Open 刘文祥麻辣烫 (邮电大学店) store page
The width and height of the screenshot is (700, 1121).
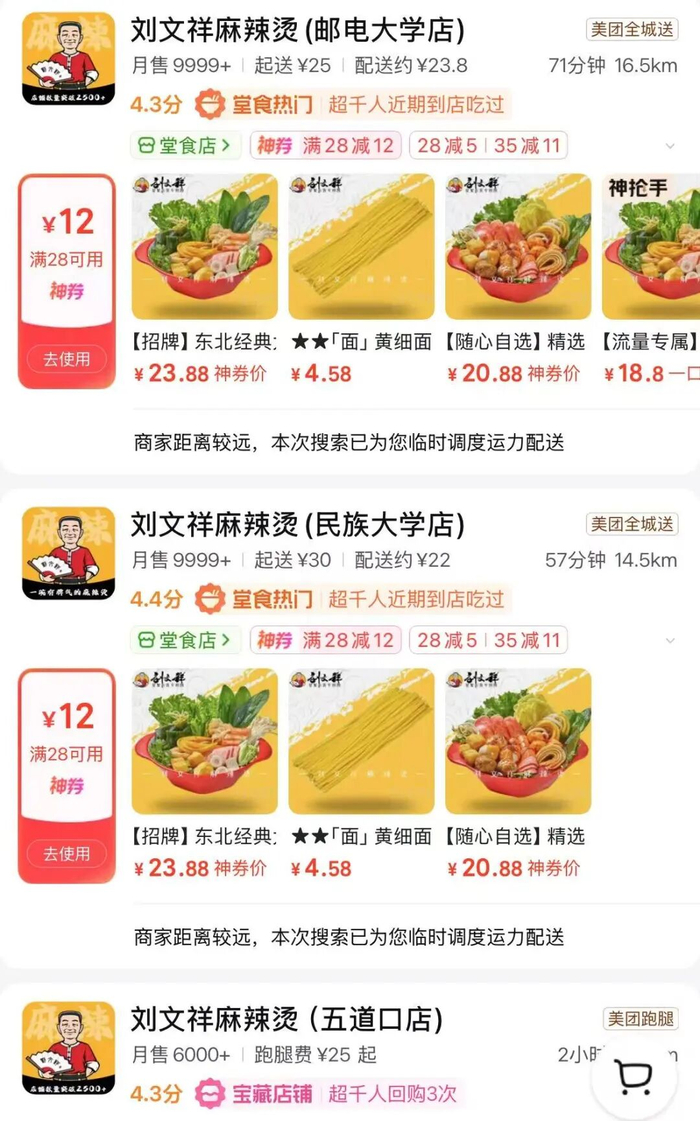pyautogui.click(x=297, y=31)
